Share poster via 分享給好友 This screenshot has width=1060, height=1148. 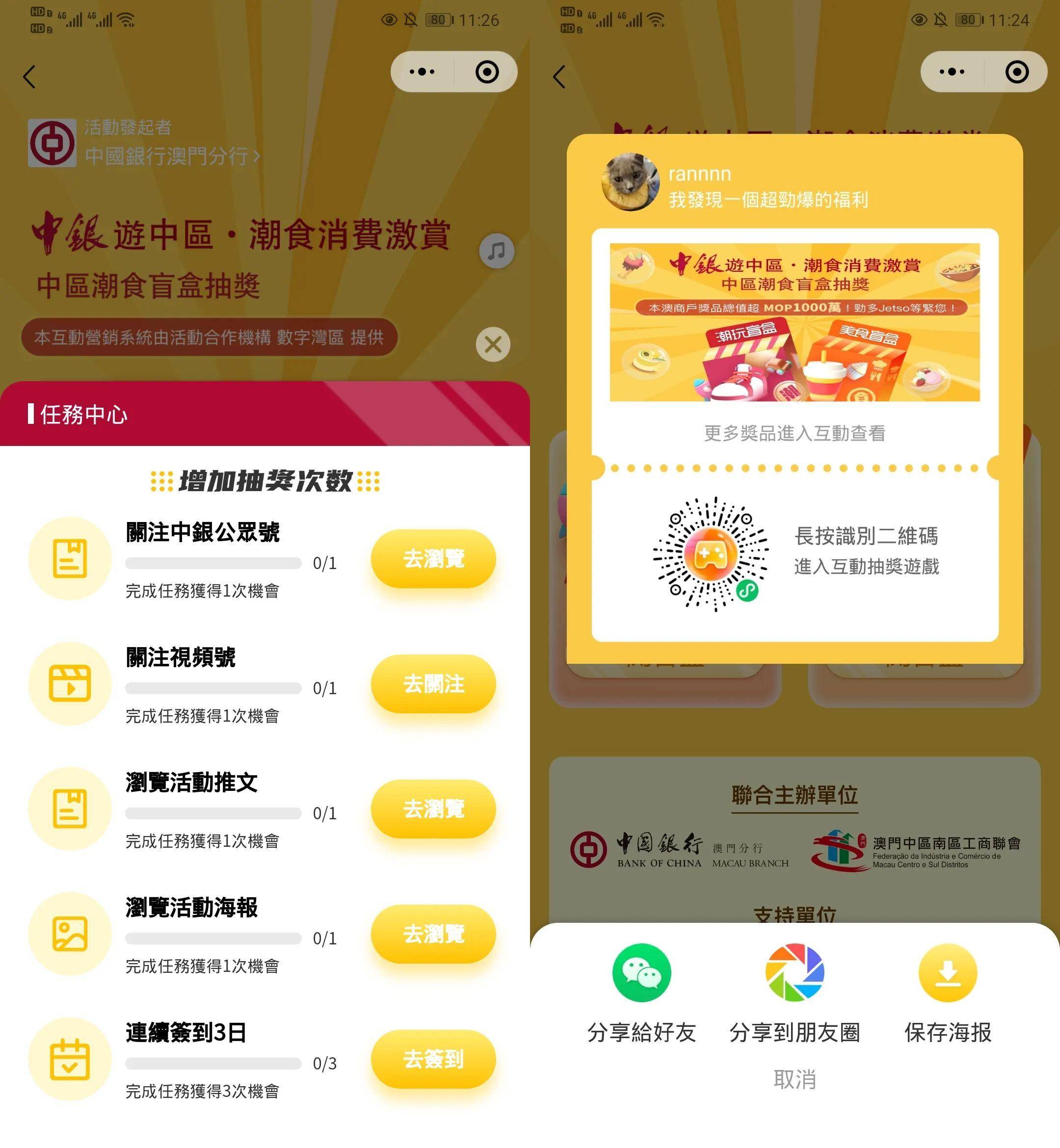641,993
